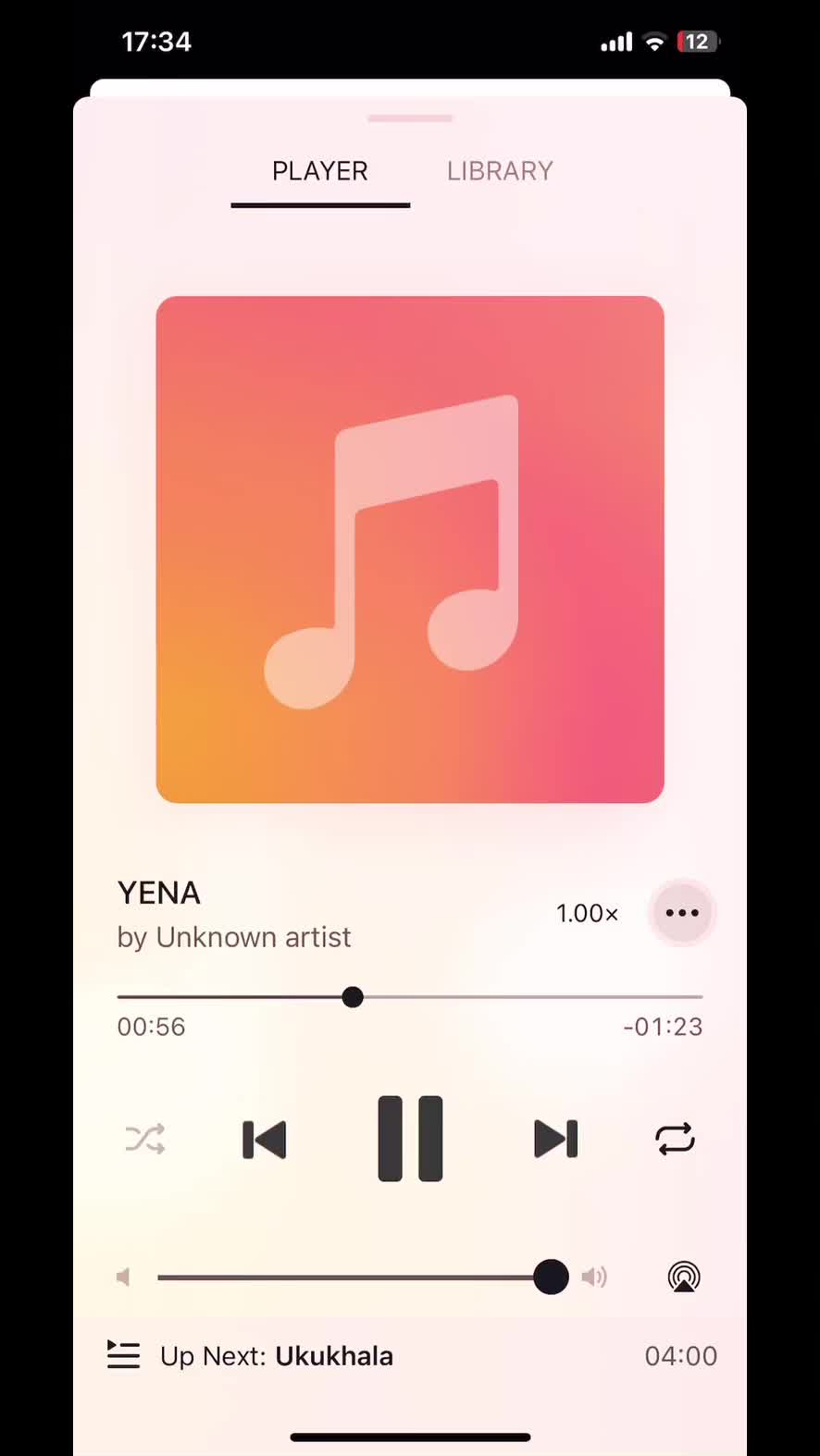Enable shuffle mode
This screenshot has width=820, height=1456.
click(x=145, y=1139)
